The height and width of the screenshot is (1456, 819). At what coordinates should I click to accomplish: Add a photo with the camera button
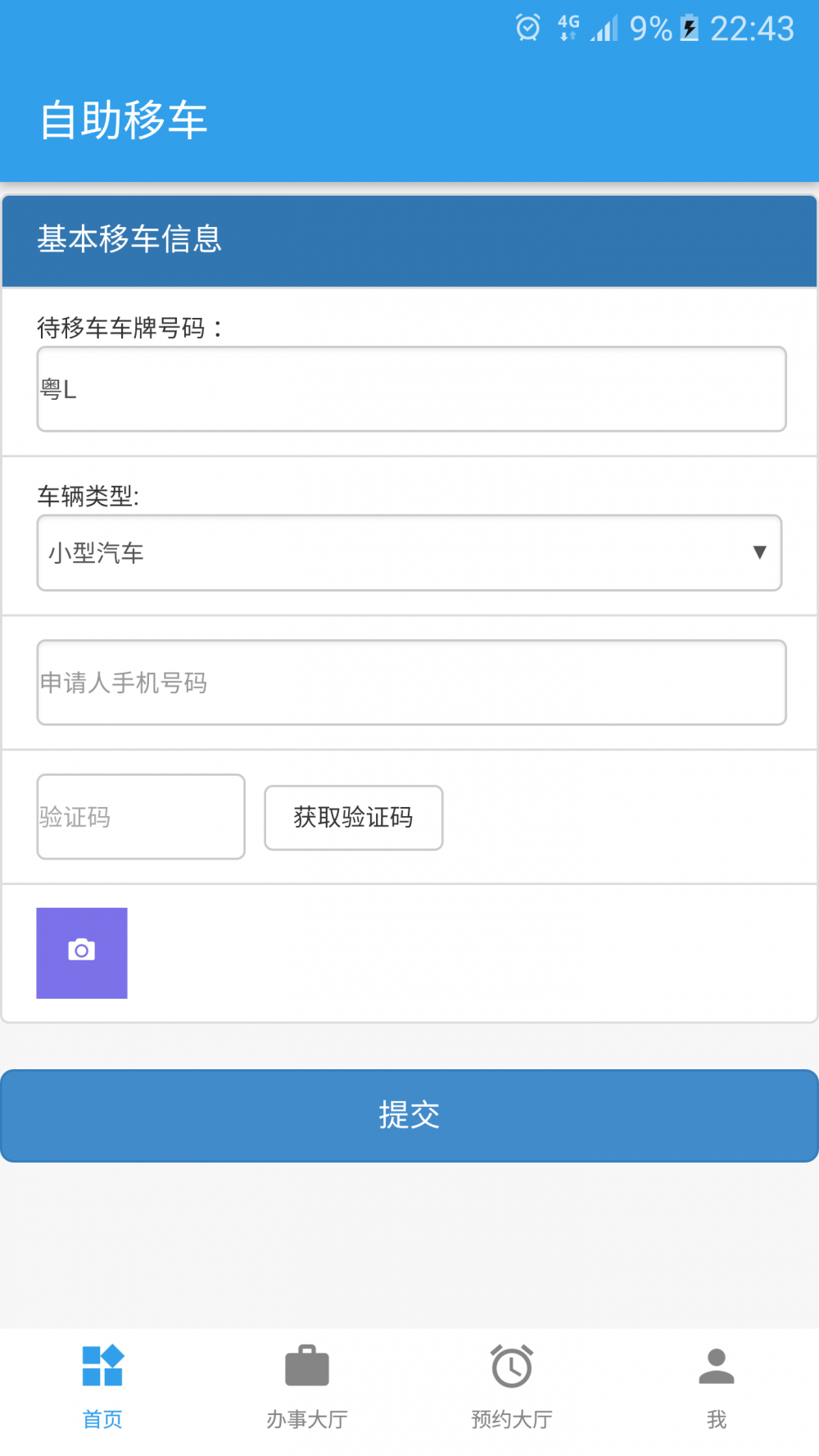click(x=82, y=953)
